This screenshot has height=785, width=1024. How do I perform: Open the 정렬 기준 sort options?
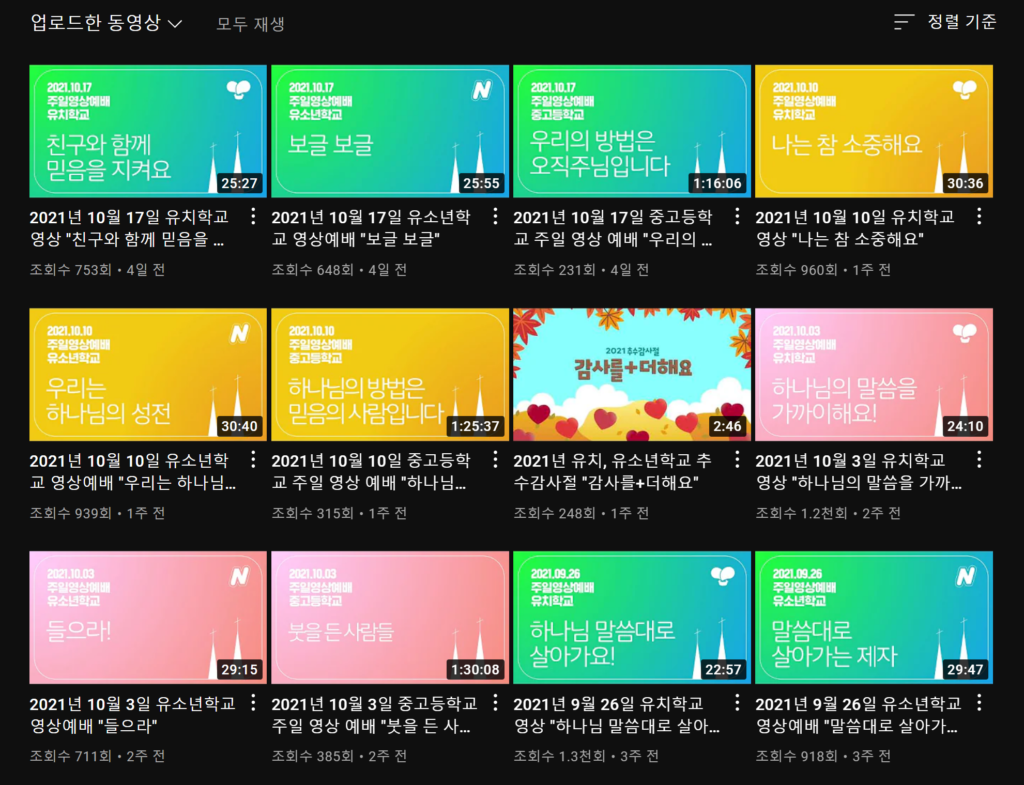[945, 22]
